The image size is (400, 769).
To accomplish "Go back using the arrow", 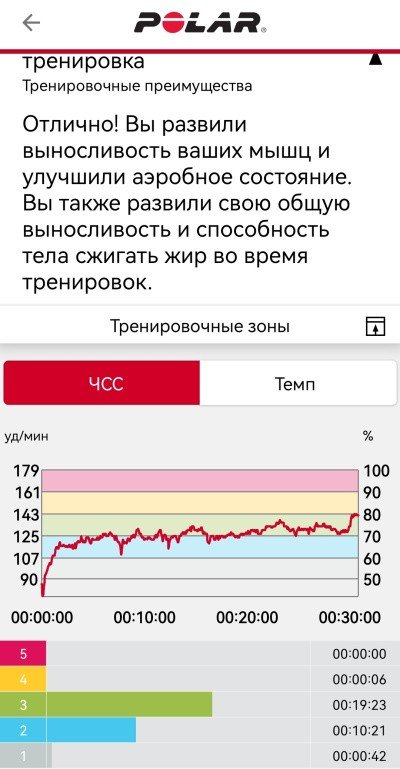I will point(31,23).
